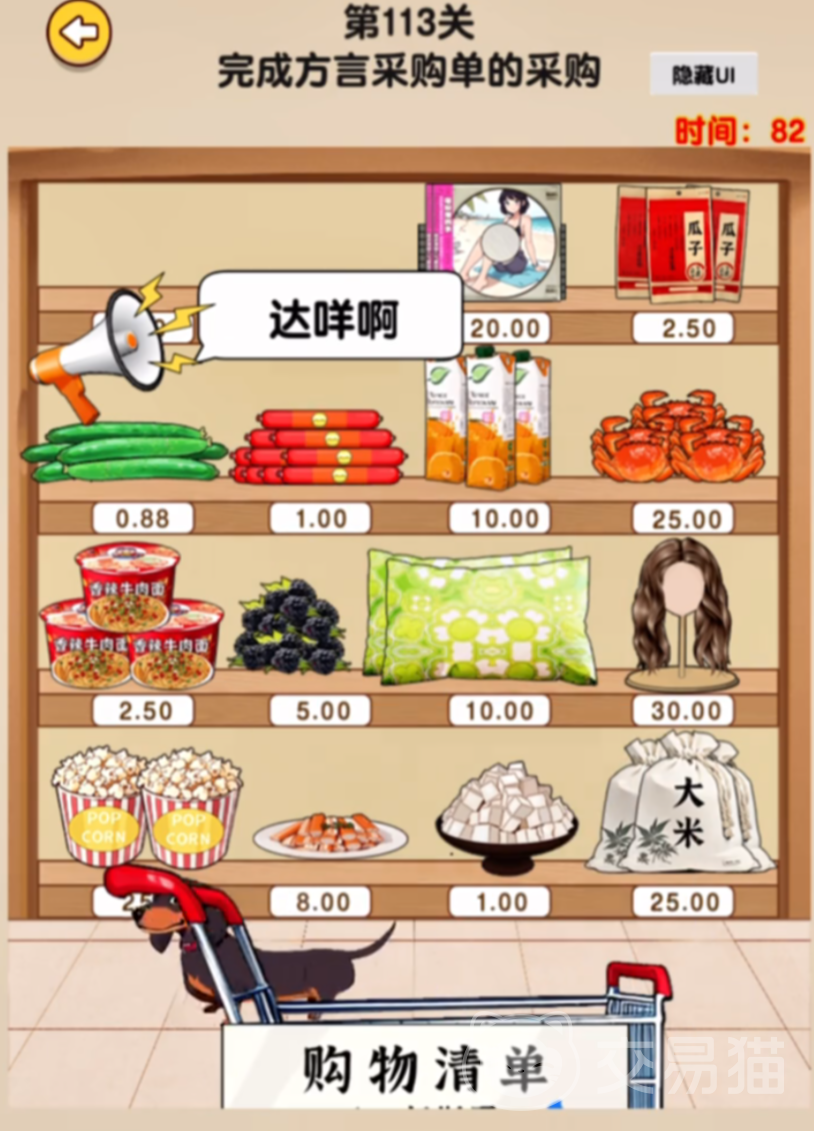Viewport: 814px width, 1131px height.
Task: Pick the mulberries priced 5.00
Action: (289, 625)
